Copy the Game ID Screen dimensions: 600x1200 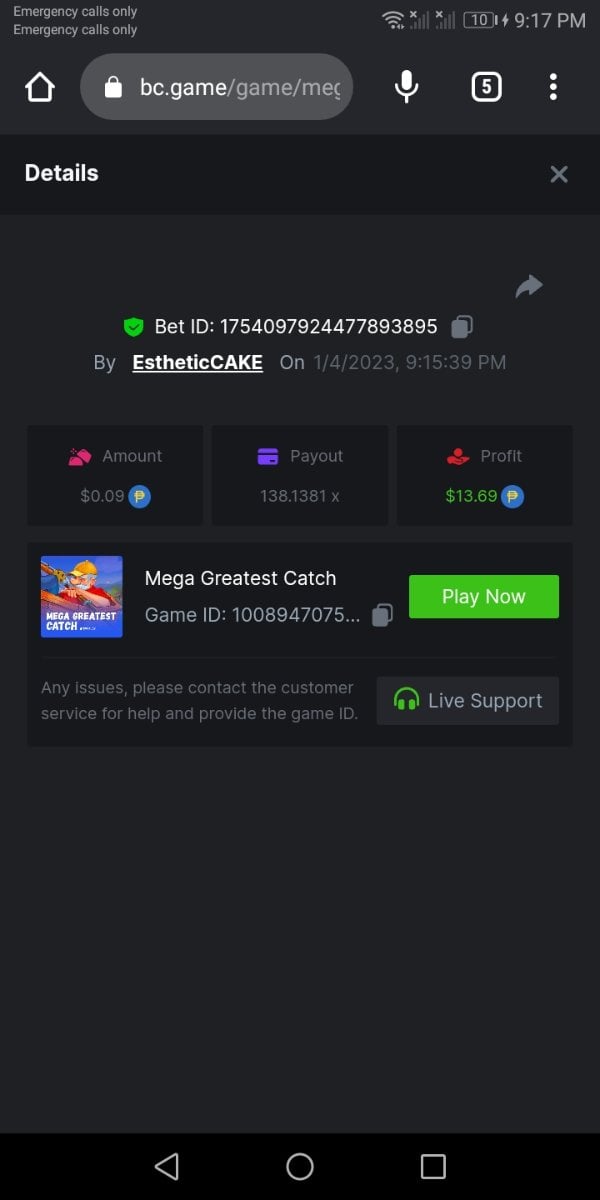(x=382, y=615)
